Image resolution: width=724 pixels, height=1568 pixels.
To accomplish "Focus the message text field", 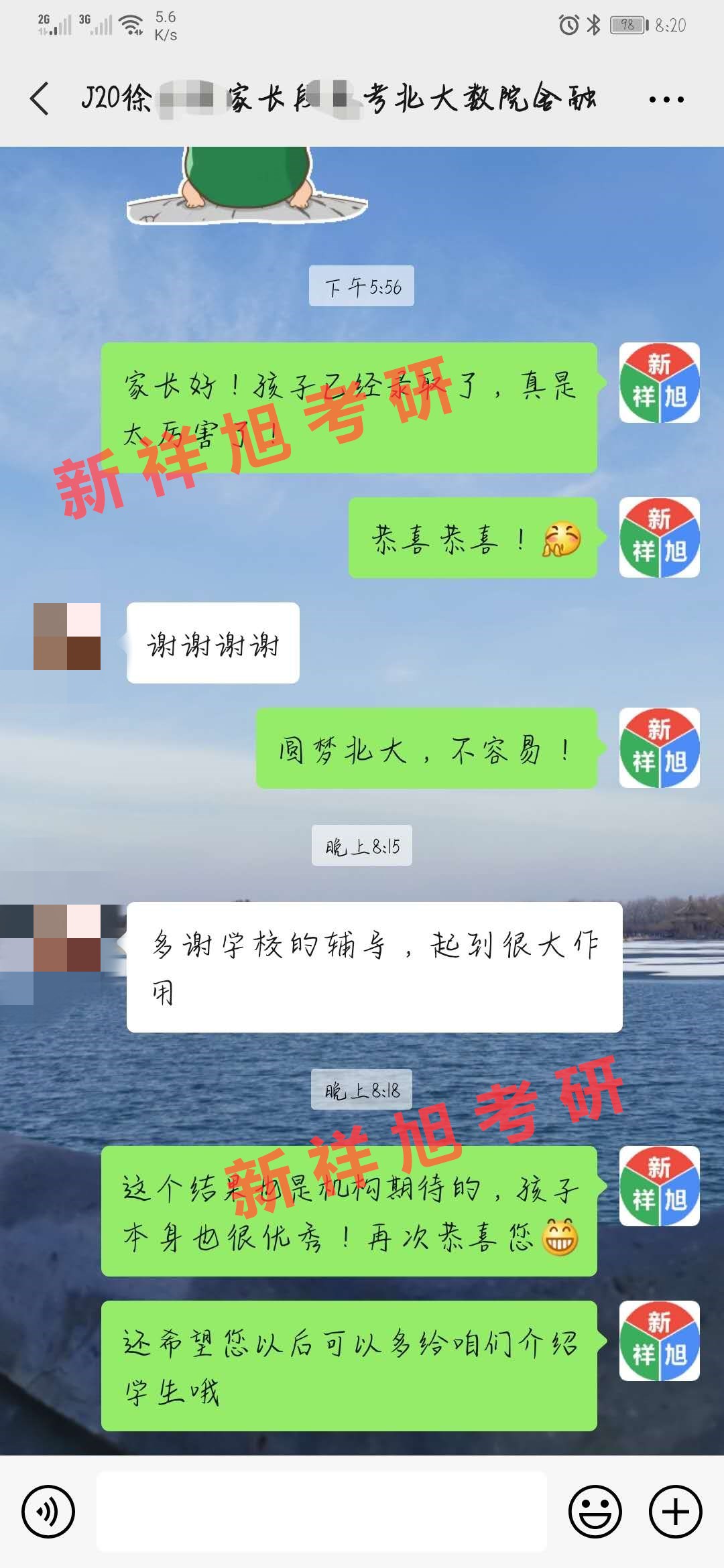I will [322, 1512].
